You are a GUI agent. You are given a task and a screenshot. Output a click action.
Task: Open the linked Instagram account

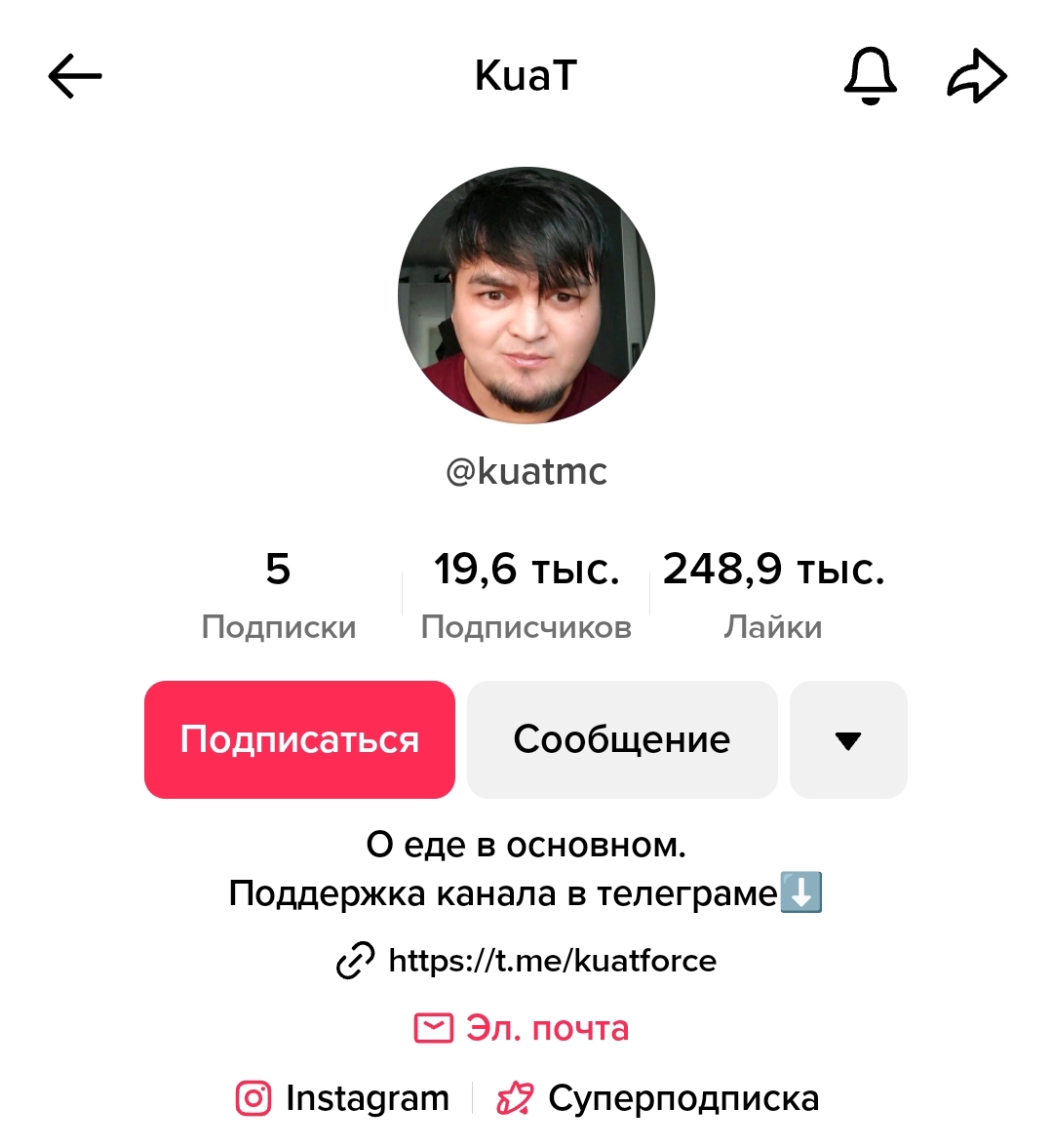[x=343, y=1098]
